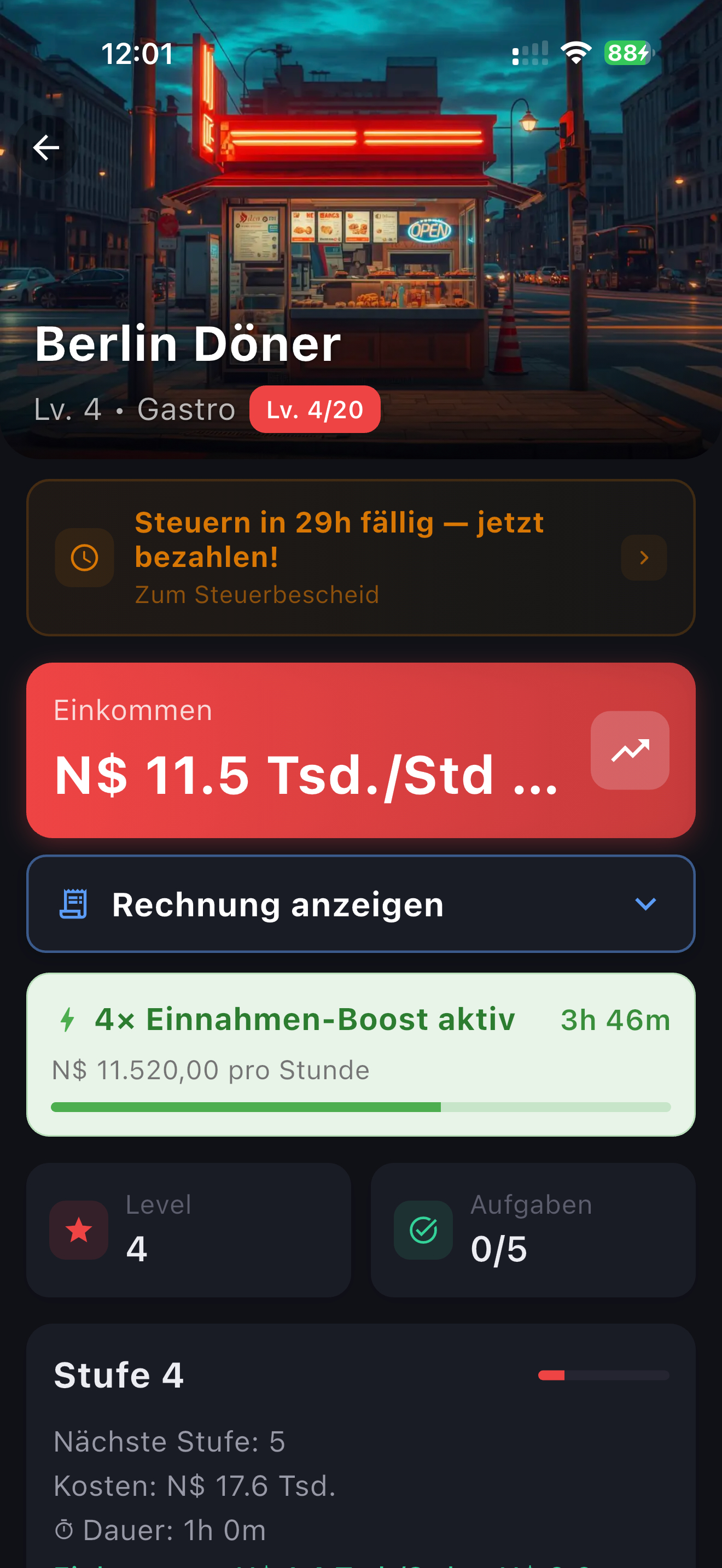Open the 4× Einnahmen-Boost aktiv card
The height and width of the screenshot is (1568, 722).
[360, 1054]
